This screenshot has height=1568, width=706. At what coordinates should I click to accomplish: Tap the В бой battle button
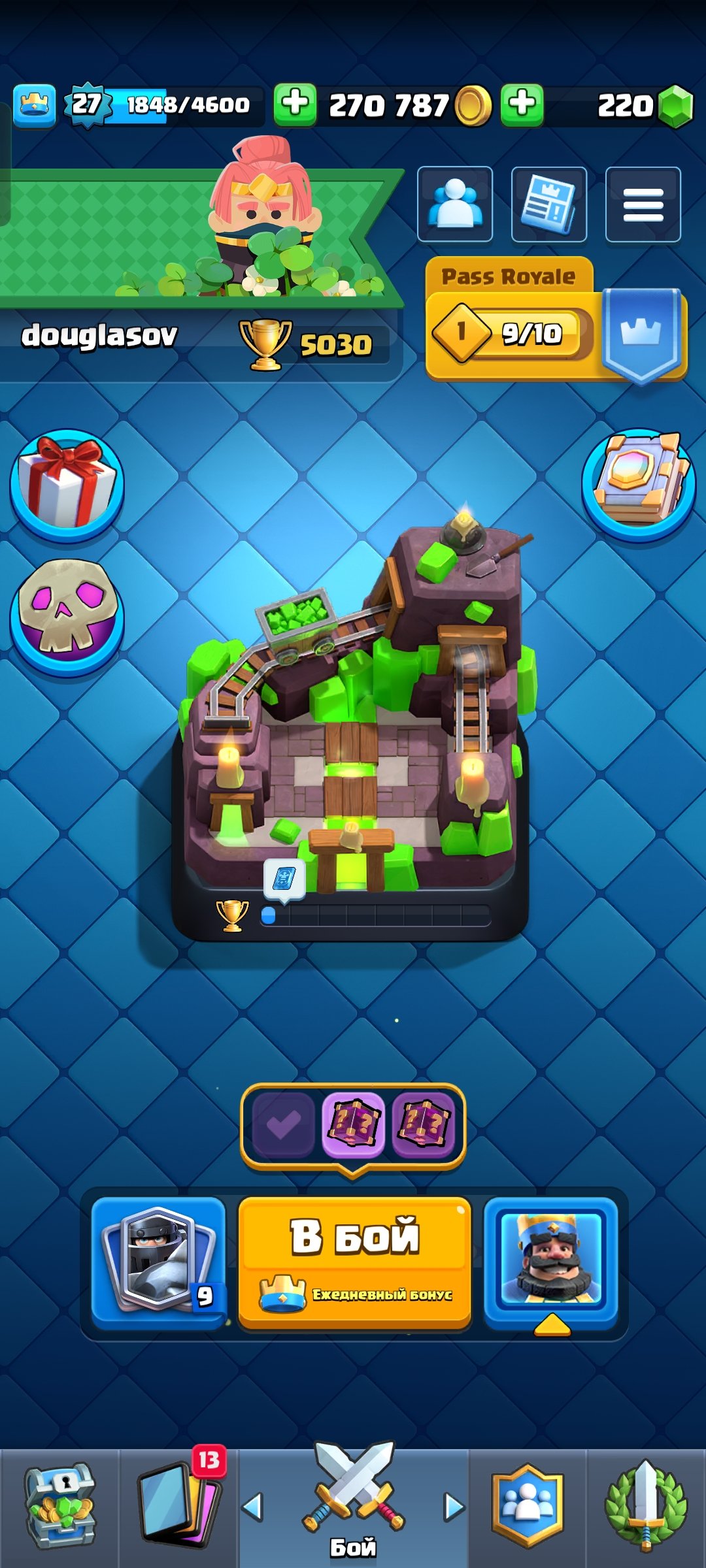click(x=354, y=1261)
